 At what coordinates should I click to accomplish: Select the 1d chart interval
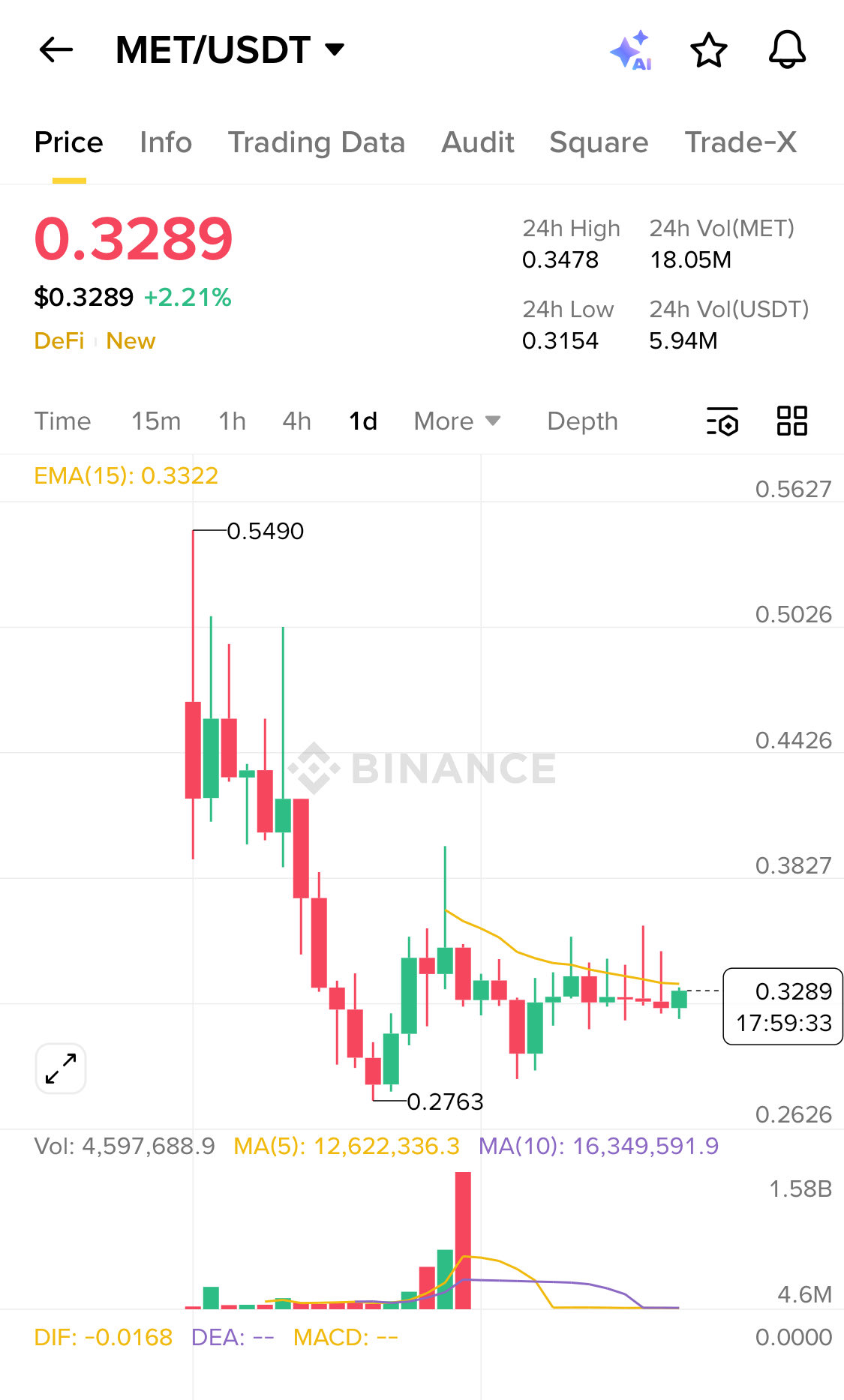[x=363, y=421]
